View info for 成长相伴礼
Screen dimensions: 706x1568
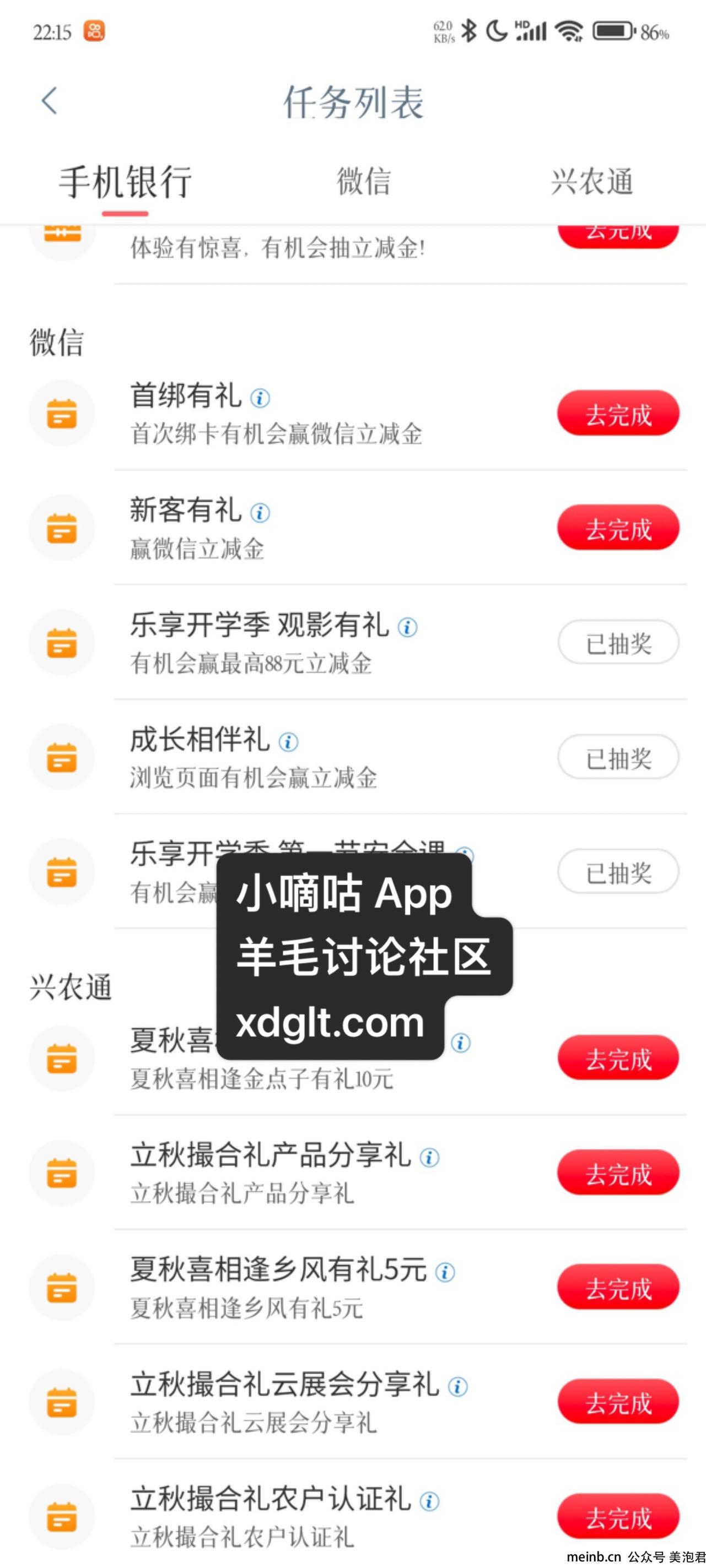tap(288, 741)
